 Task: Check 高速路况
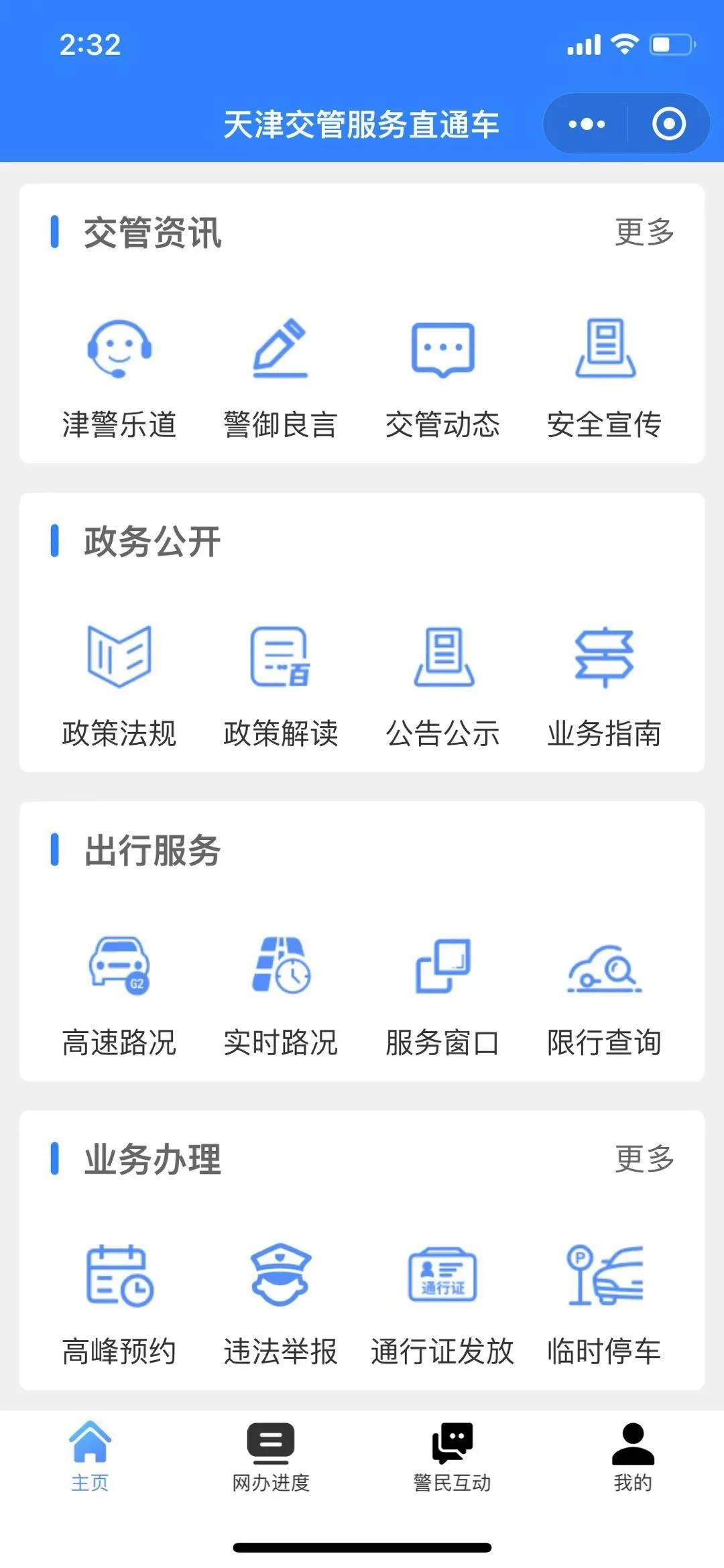119,997
